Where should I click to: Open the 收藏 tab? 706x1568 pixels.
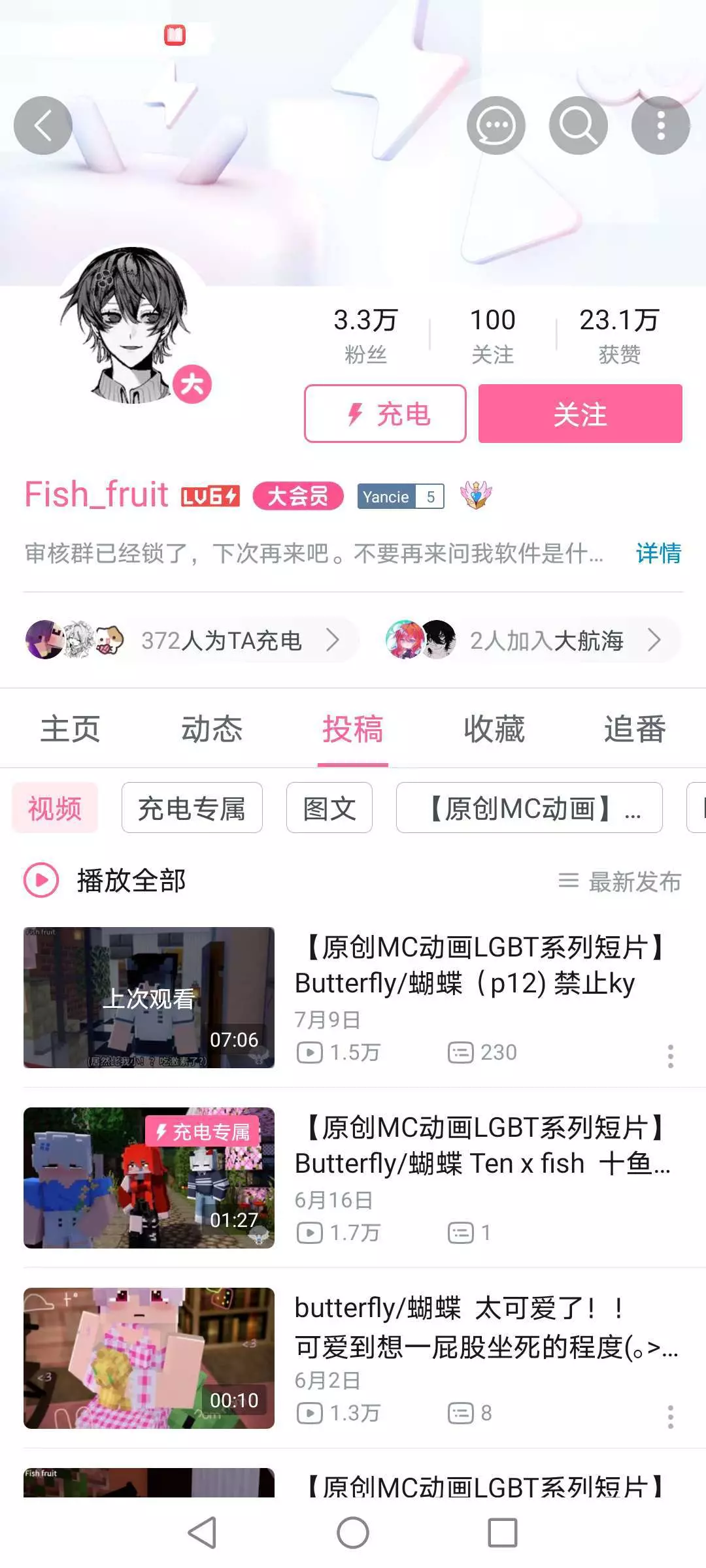coord(494,729)
